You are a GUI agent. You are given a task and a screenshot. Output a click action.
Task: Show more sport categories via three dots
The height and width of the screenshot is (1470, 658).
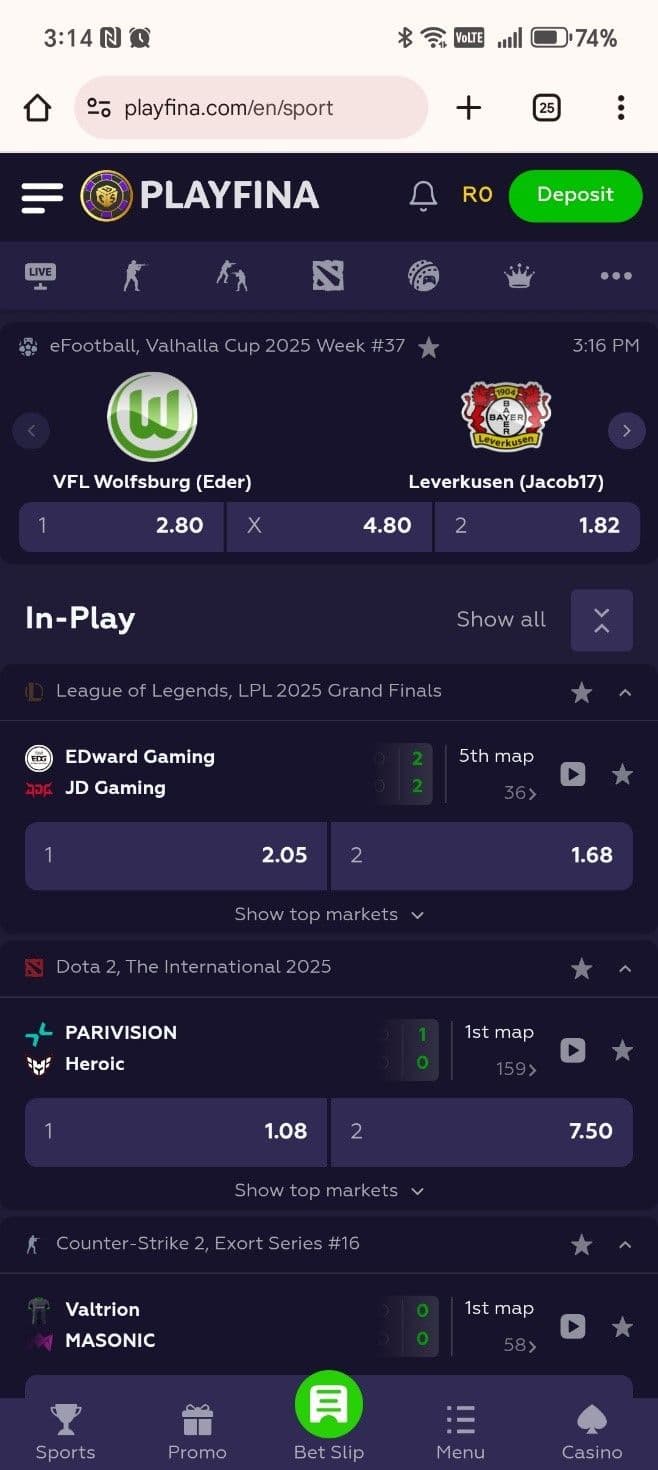(615, 276)
